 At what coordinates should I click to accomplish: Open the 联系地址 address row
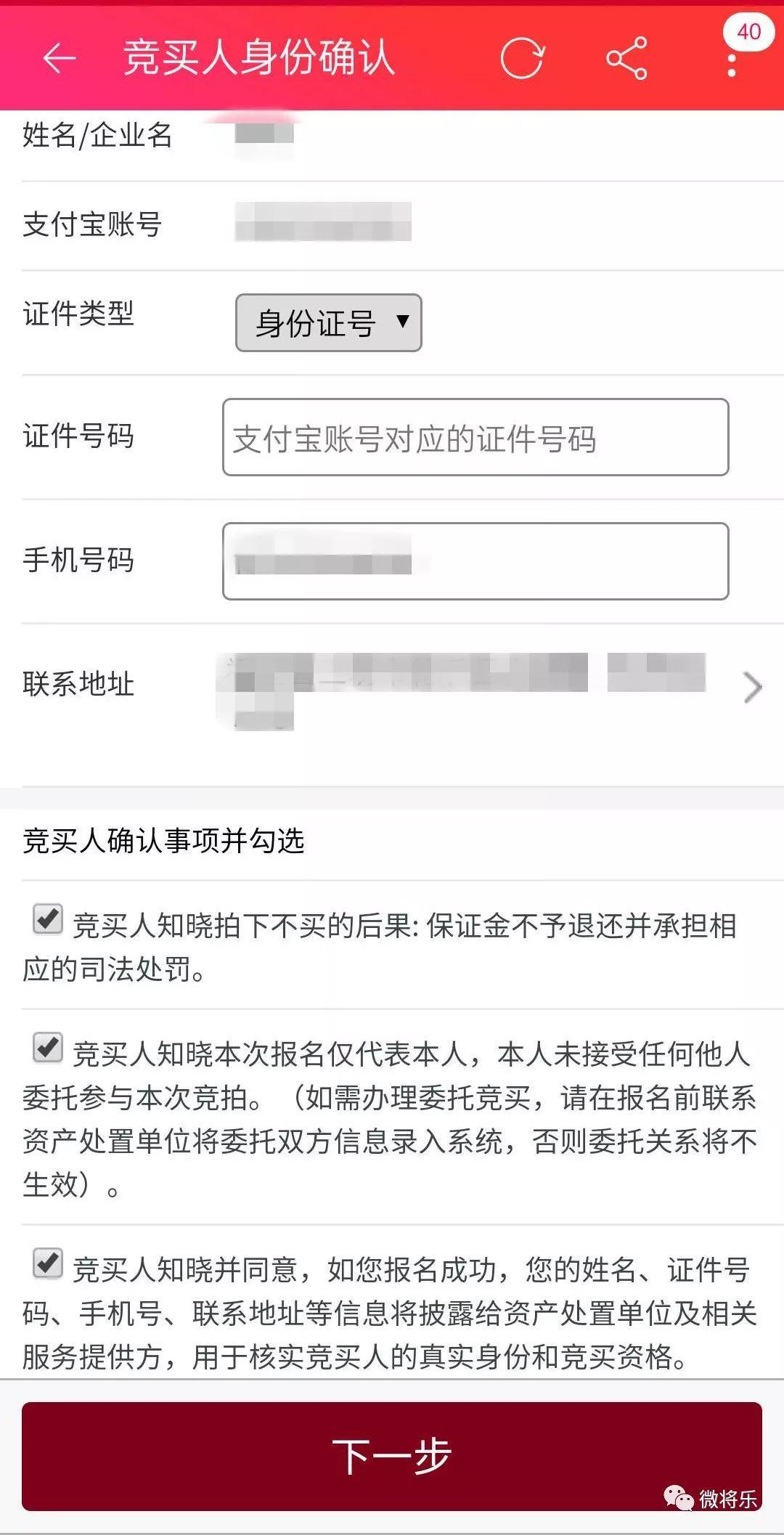coord(392,686)
